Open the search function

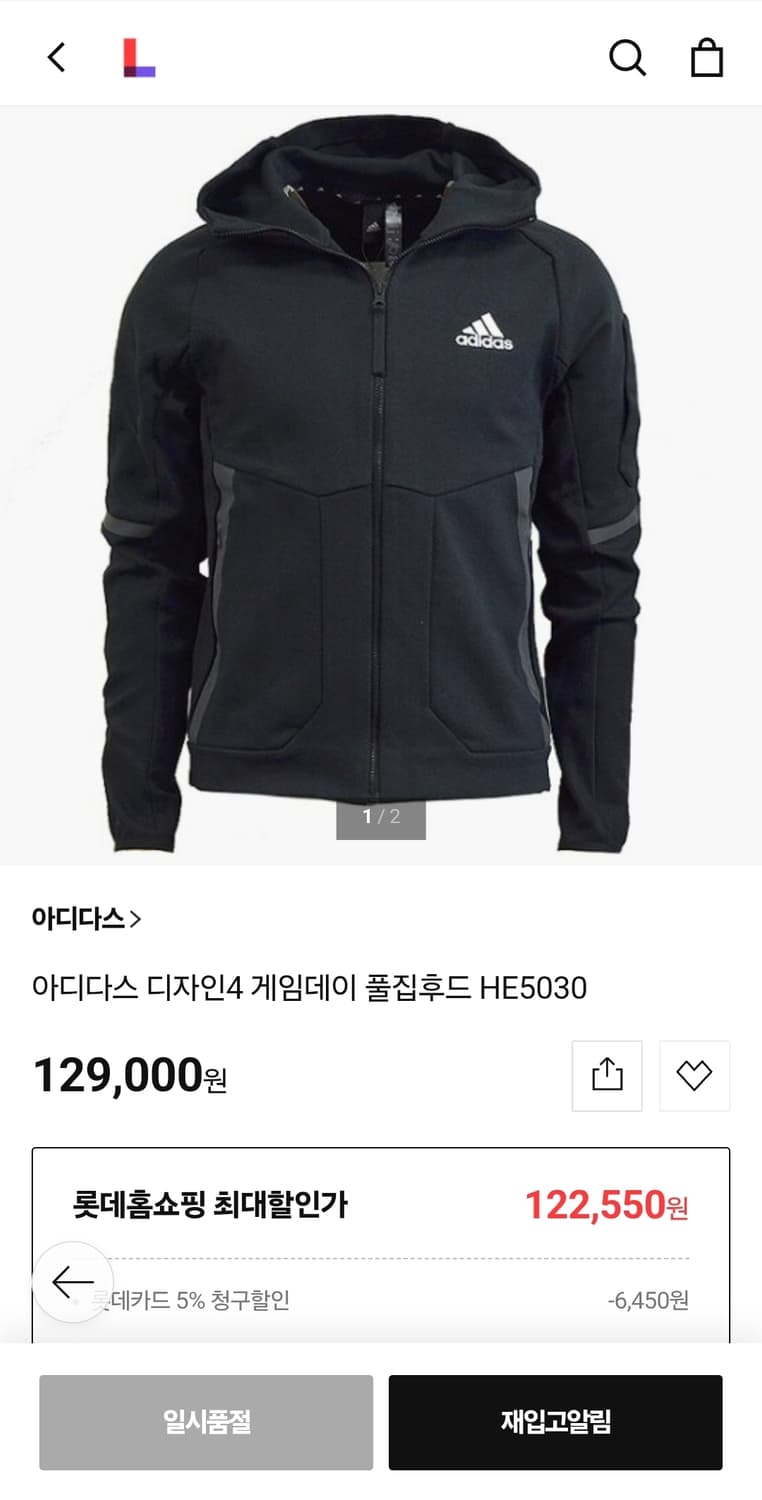point(627,57)
